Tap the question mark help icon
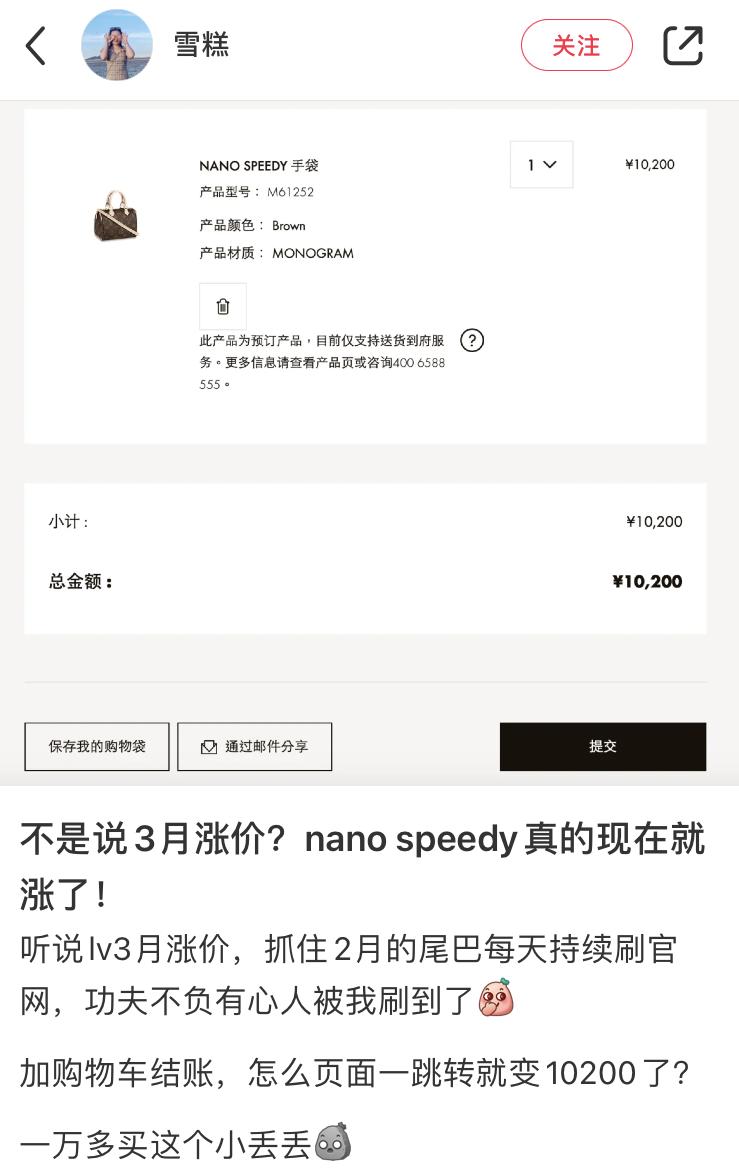This screenshot has height=1169, width=739. 471,340
